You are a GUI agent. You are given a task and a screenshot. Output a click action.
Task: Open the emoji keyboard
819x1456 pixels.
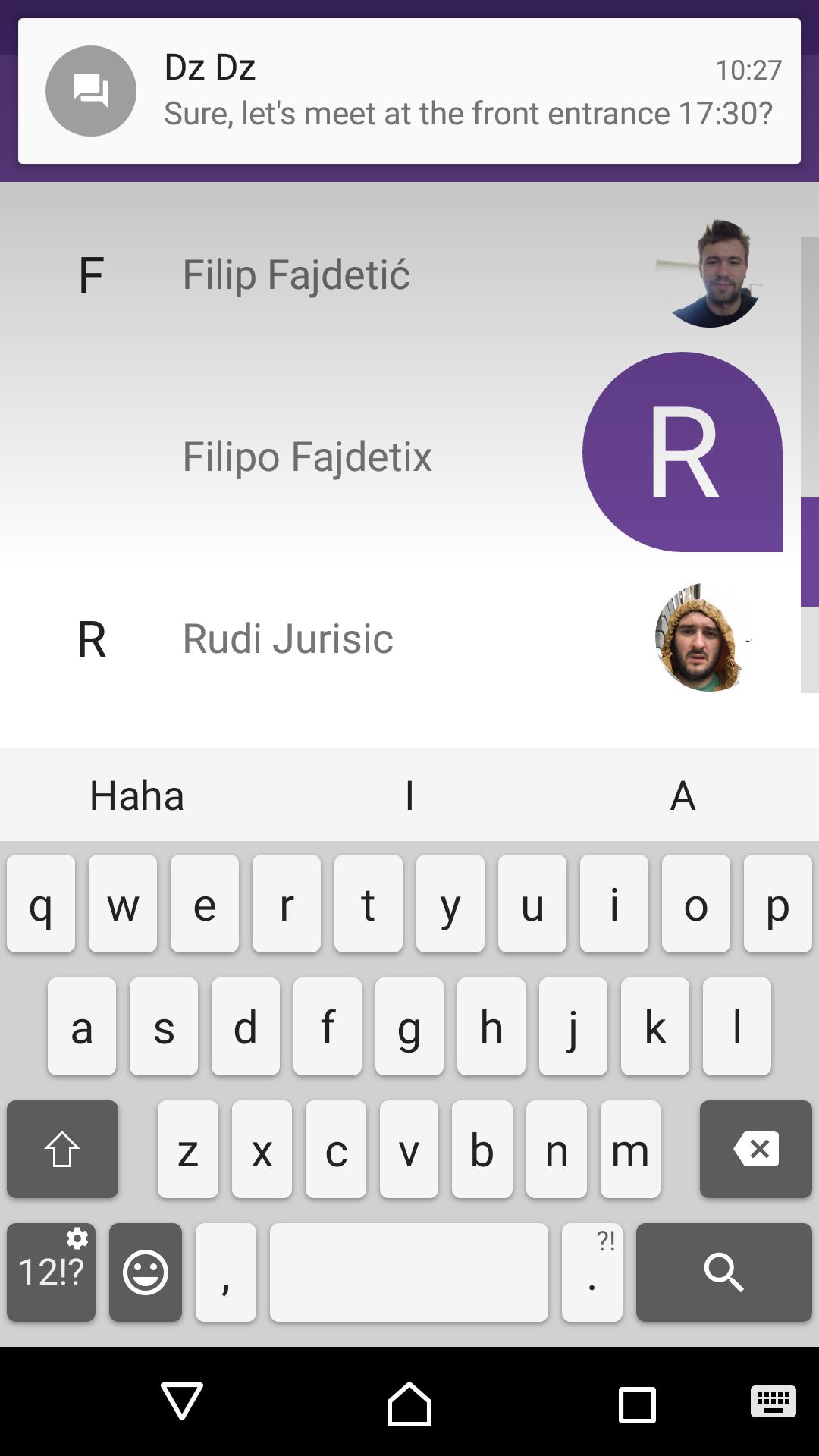click(146, 1272)
